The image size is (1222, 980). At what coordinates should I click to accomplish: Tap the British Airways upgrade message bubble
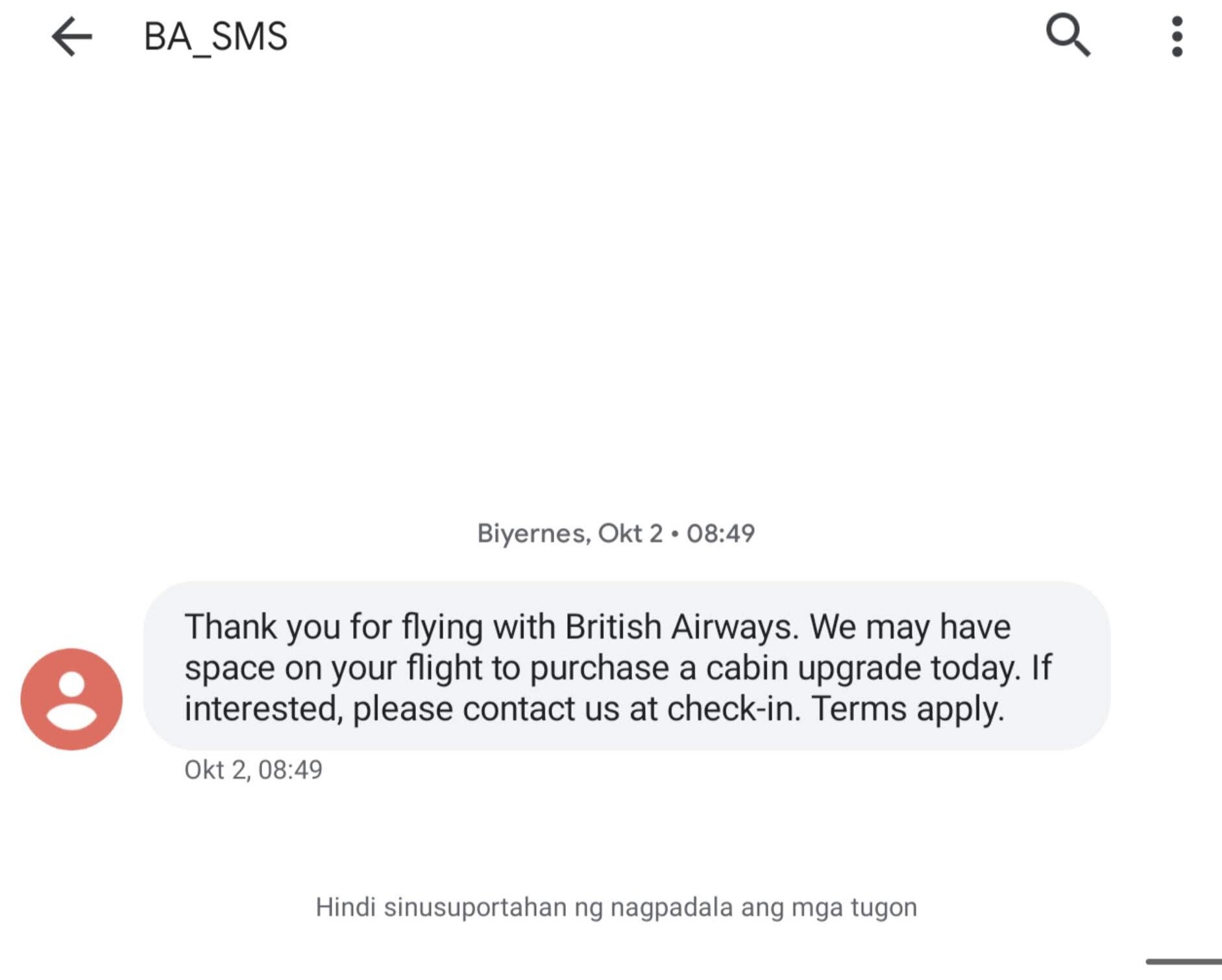[626, 667]
